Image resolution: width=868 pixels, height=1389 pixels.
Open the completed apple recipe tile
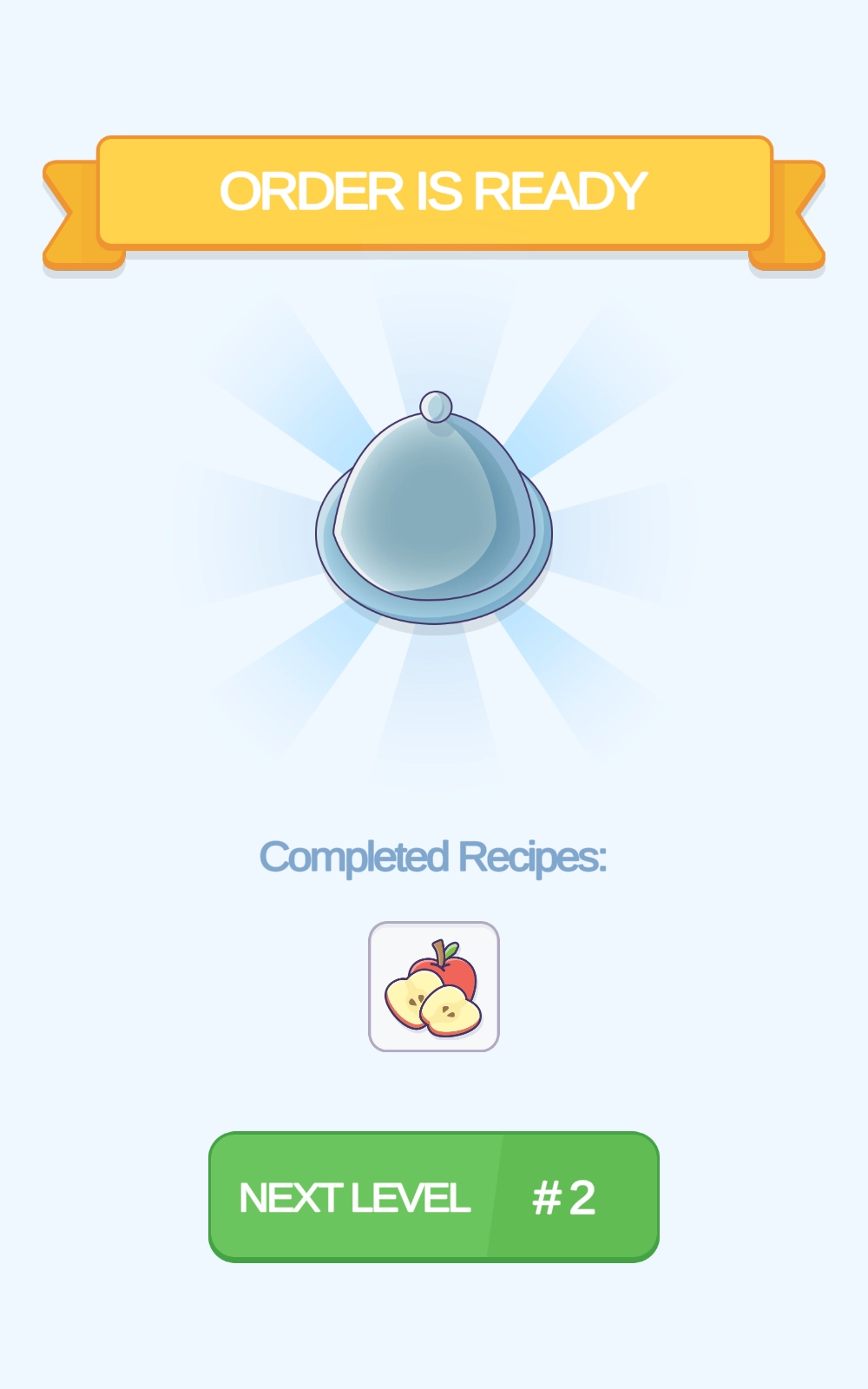(433, 986)
